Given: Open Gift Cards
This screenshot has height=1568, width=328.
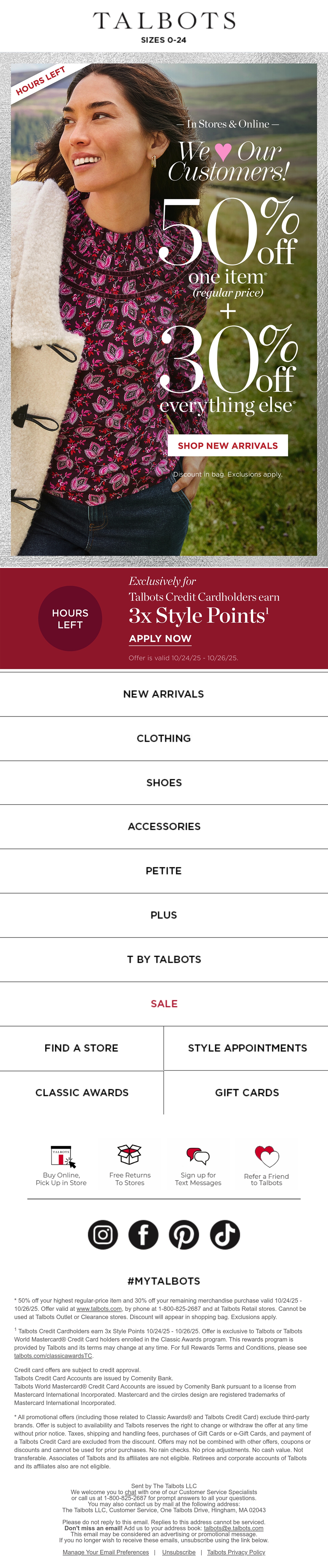Looking at the screenshot, I should (247, 1093).
